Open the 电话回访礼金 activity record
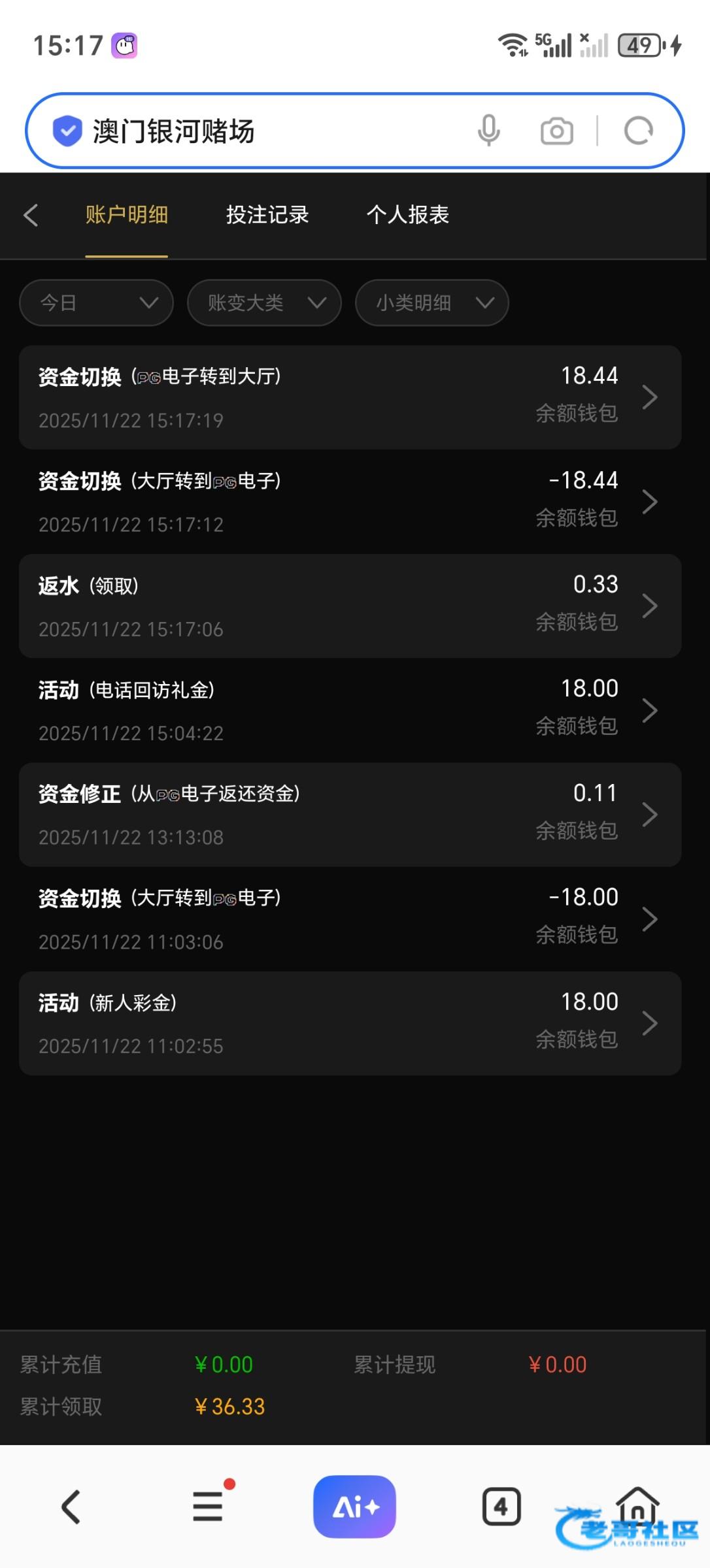710x1568 pixels. pyautogui.click(x=350, y=710)
